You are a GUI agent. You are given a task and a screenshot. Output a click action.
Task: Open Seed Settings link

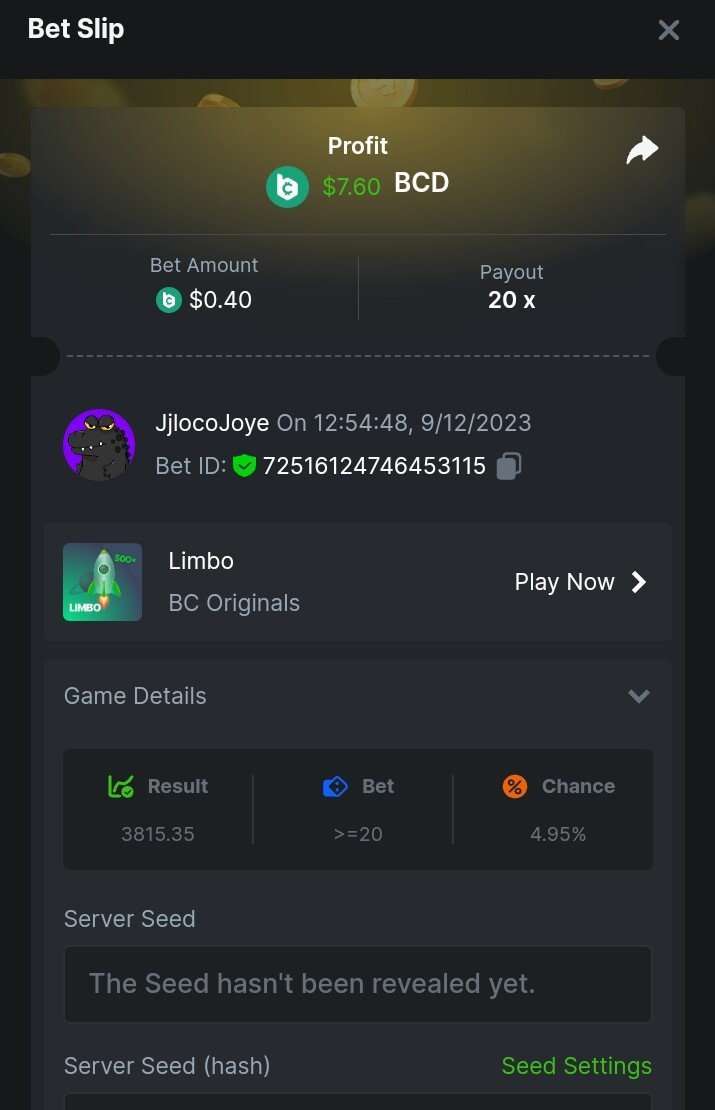coord(576,1066)
